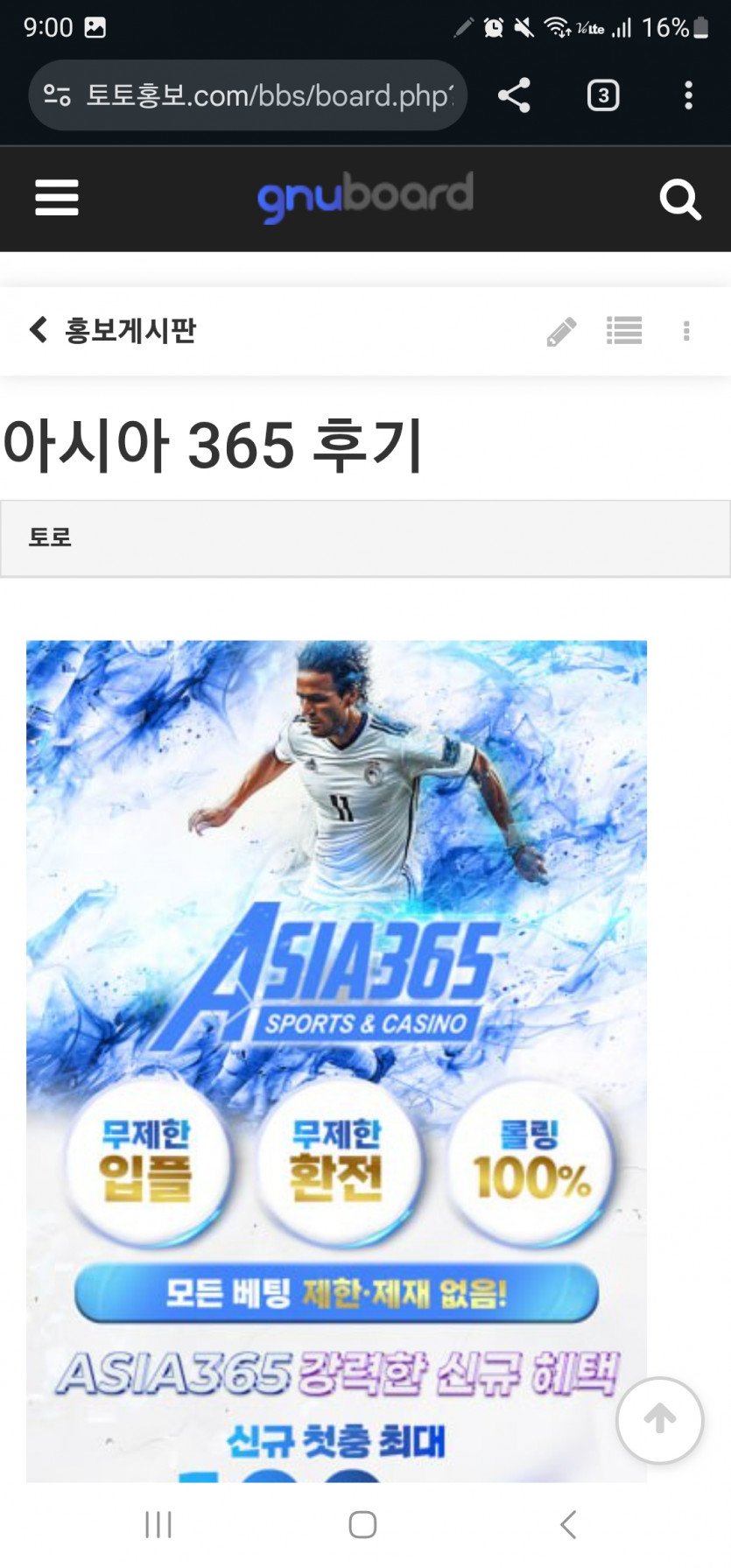Screen dimensions: 731x1568
Task: Open the browser tab switcher
Action: 602,95
